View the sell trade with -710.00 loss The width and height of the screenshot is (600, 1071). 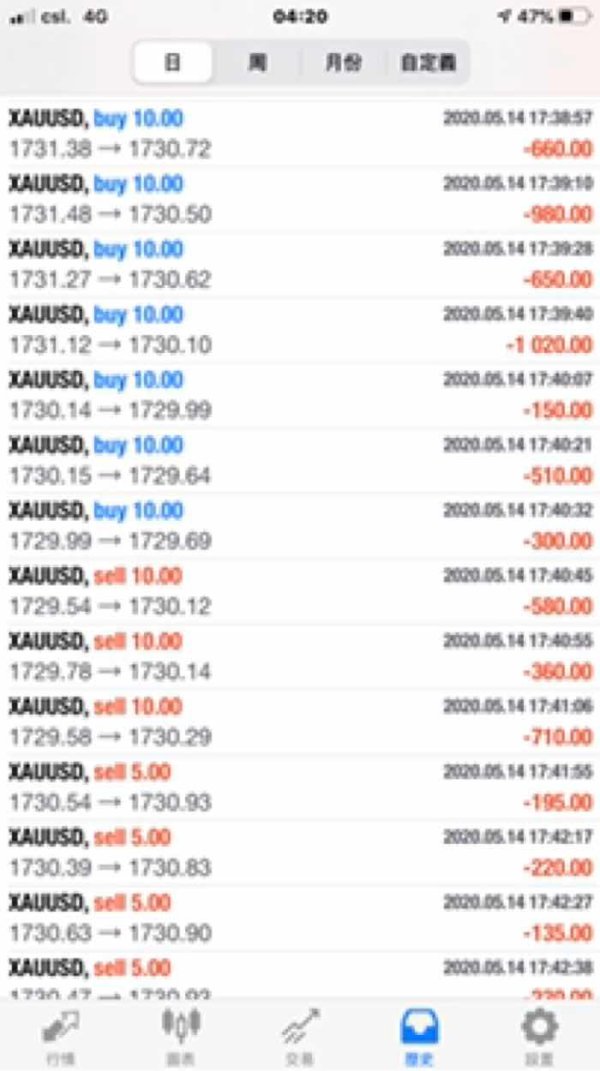pos(300,722)
